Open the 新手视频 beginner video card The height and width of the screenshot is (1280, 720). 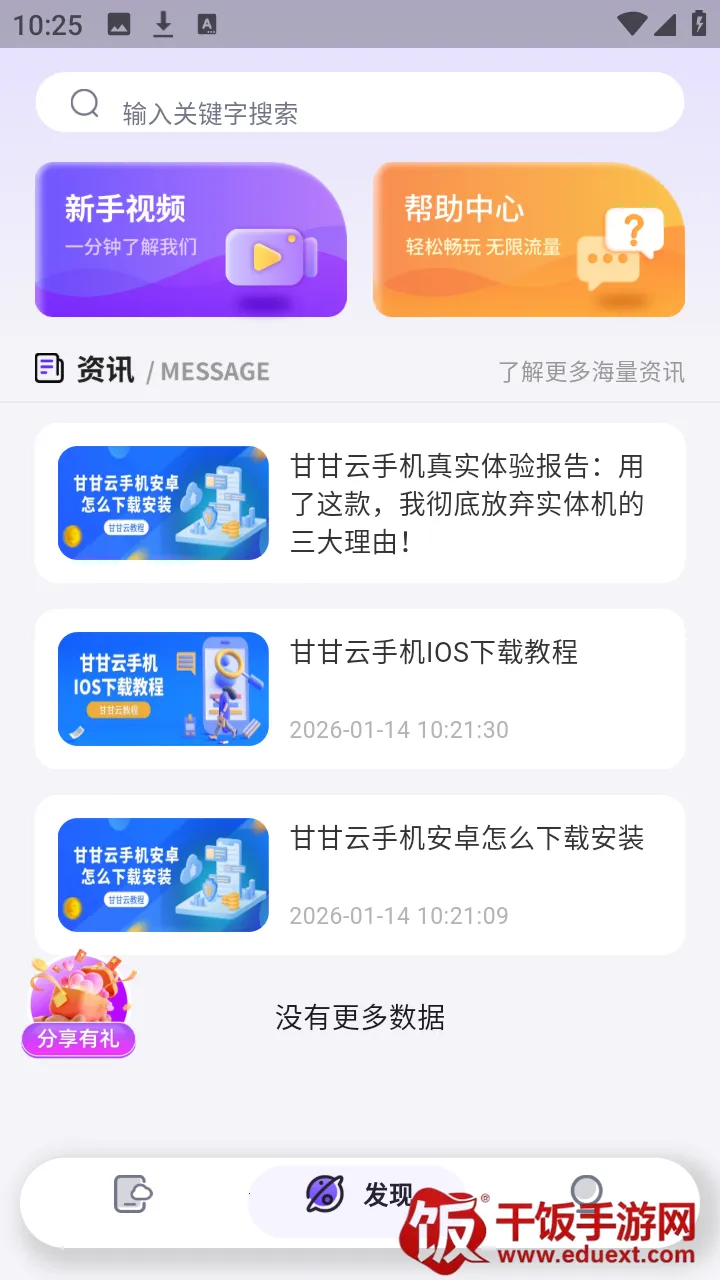191,240
